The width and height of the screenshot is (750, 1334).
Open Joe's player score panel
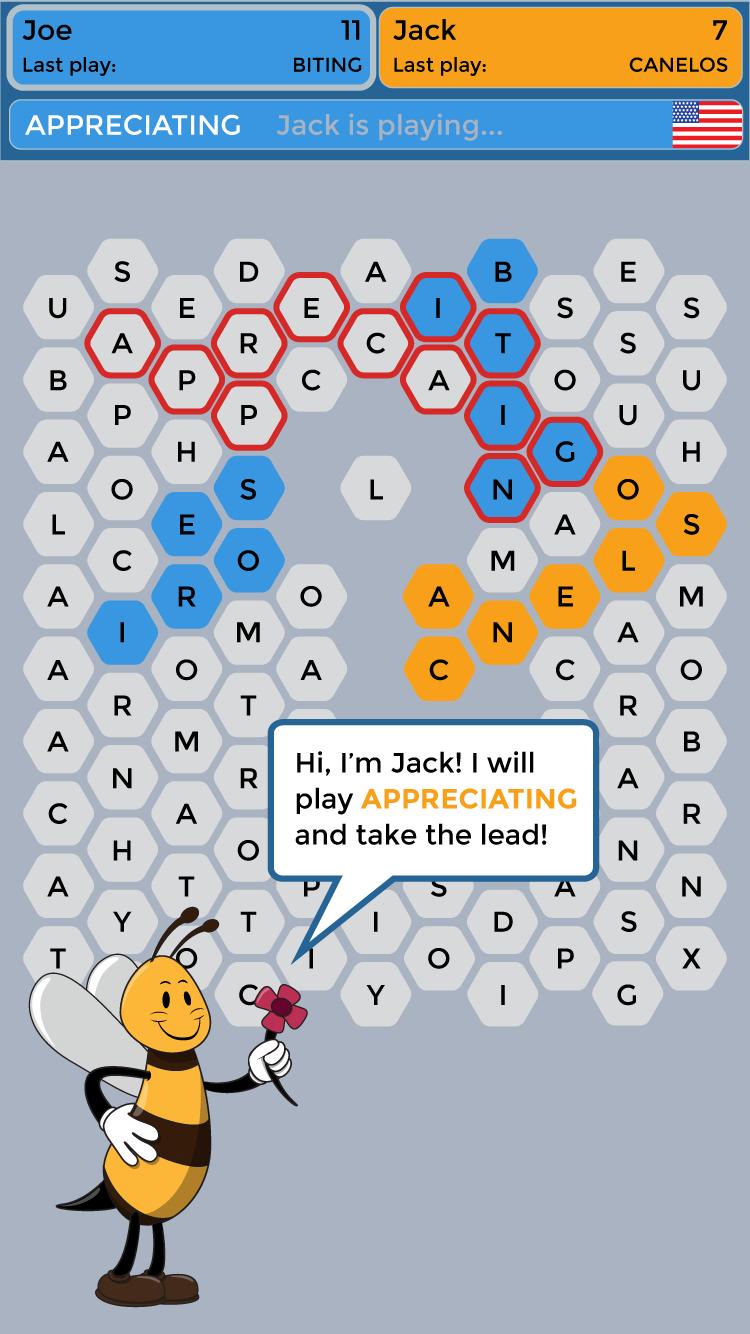[191, 46]
